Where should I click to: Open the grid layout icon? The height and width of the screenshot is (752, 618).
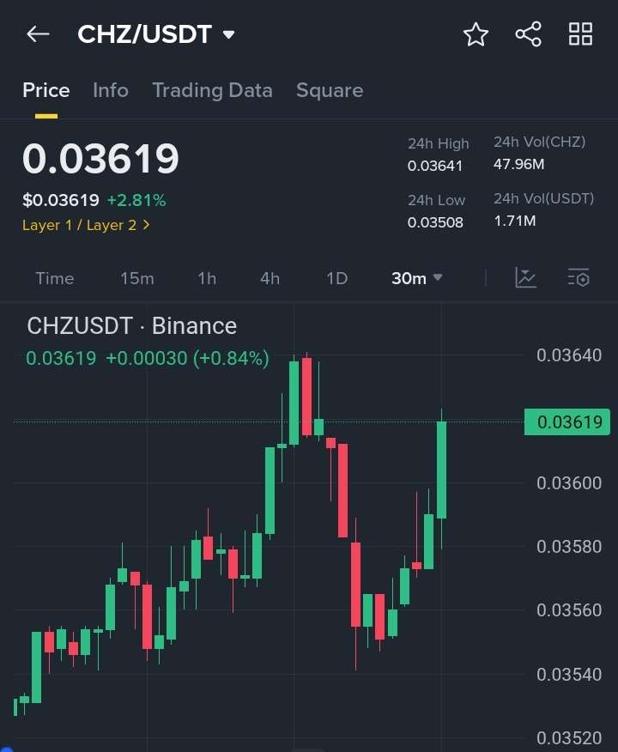pos(580,34)
